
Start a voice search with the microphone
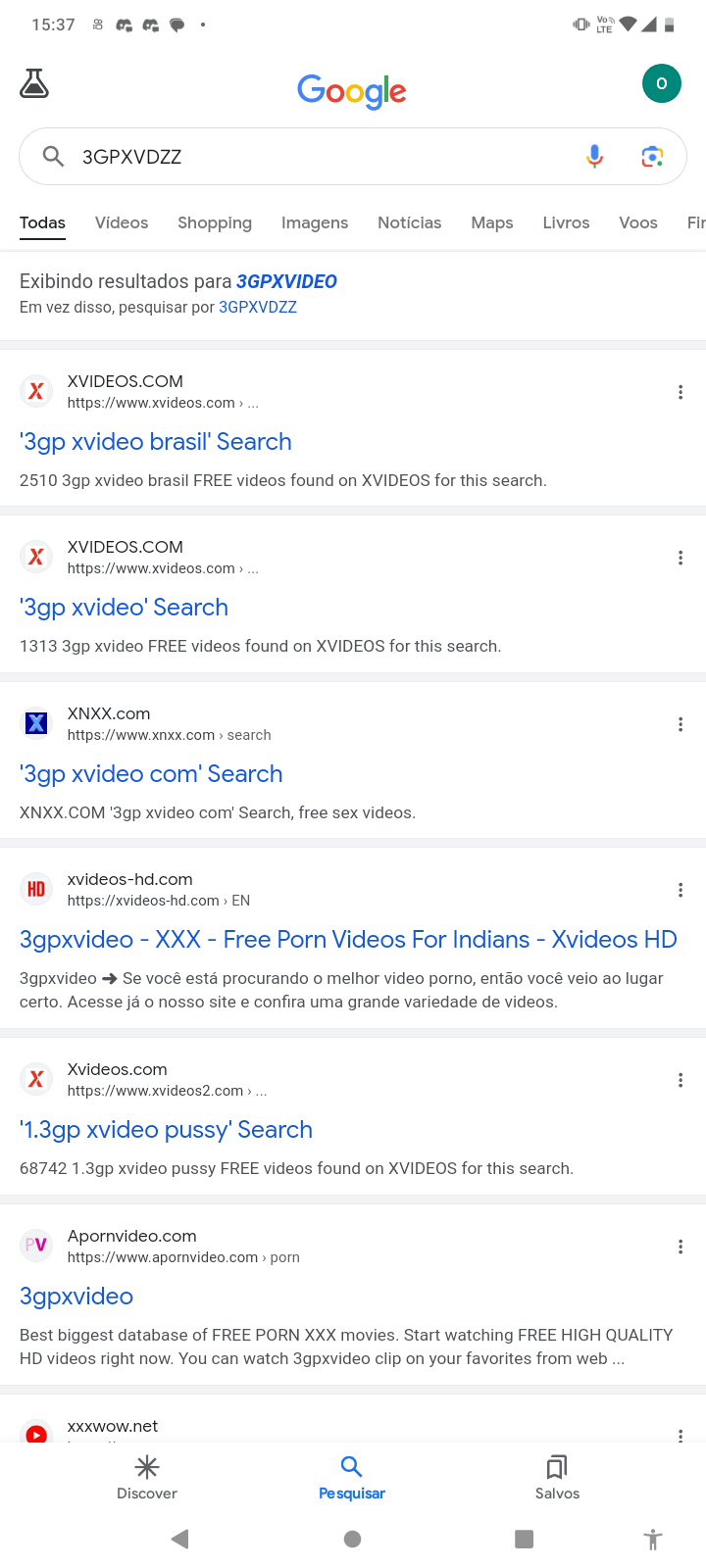(594, 157)
